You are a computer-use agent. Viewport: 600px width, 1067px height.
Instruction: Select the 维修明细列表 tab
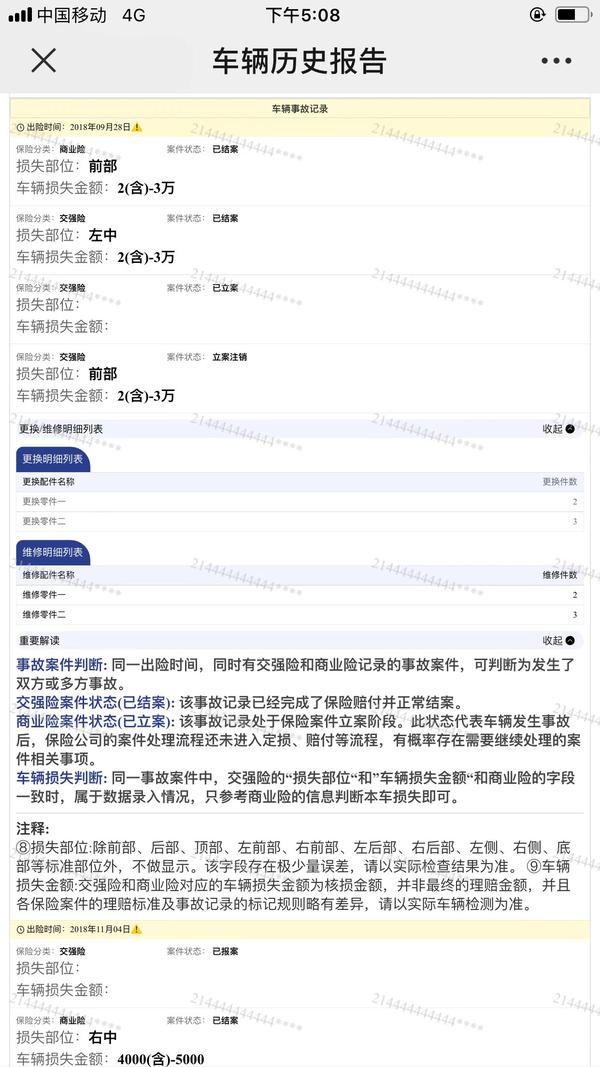53,553
